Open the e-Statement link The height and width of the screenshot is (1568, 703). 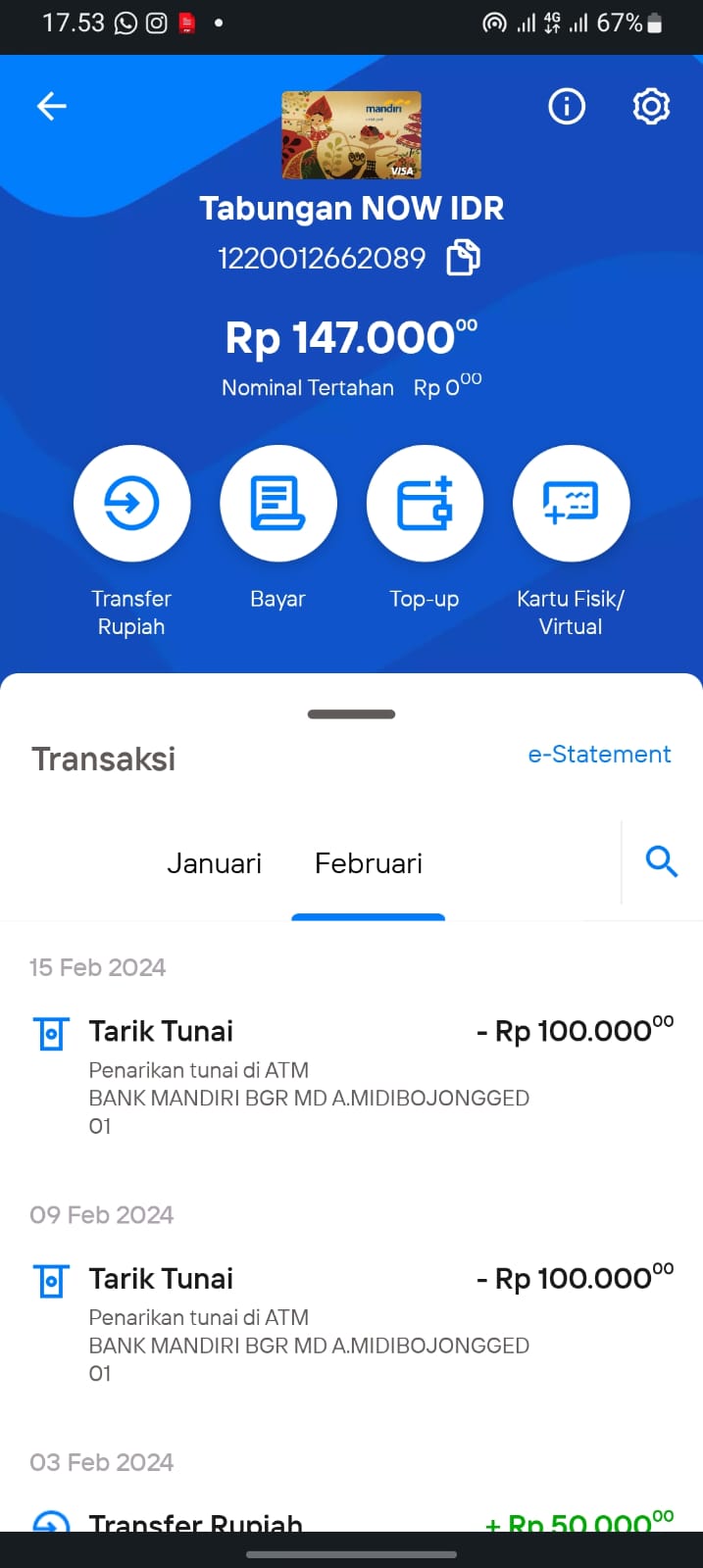(599, 754)
